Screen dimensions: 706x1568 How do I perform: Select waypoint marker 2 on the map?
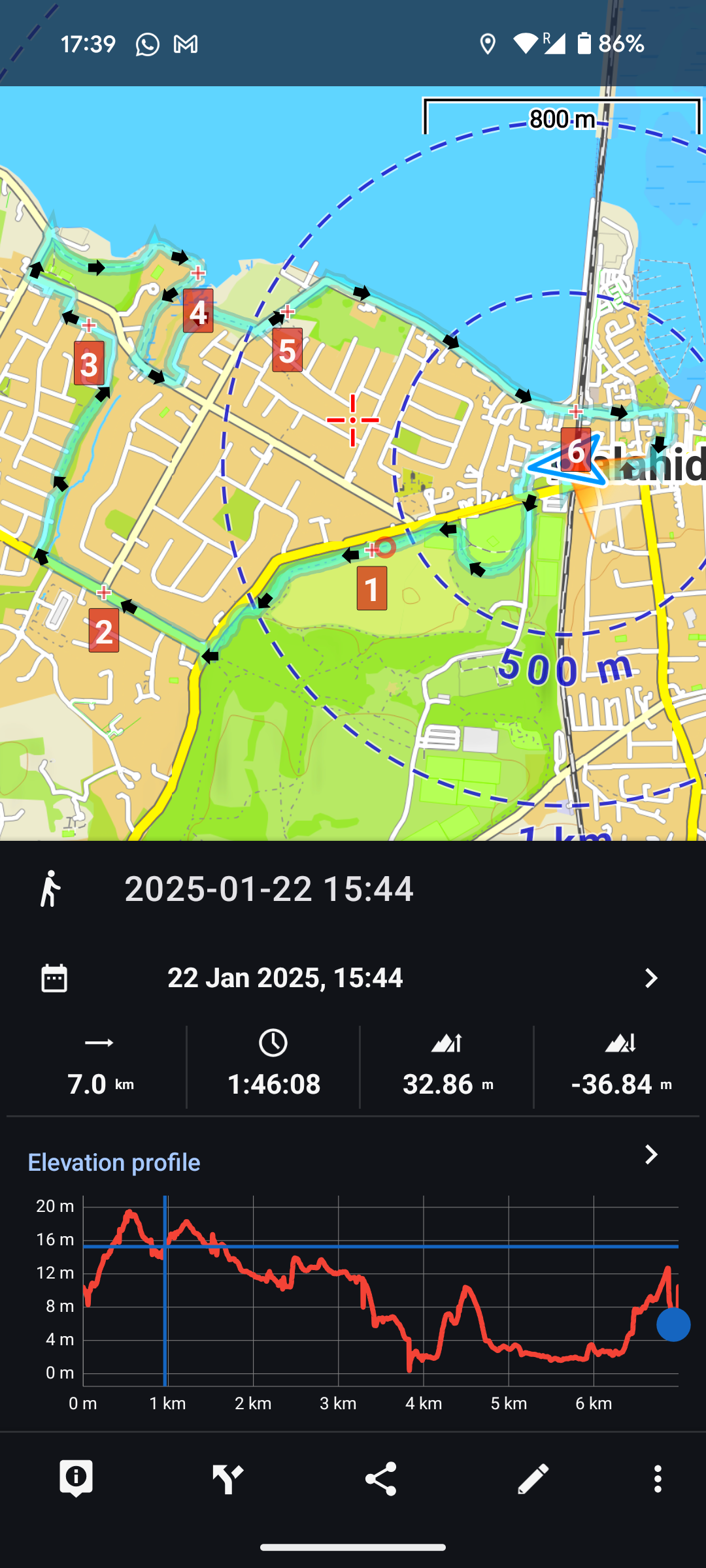104,630
